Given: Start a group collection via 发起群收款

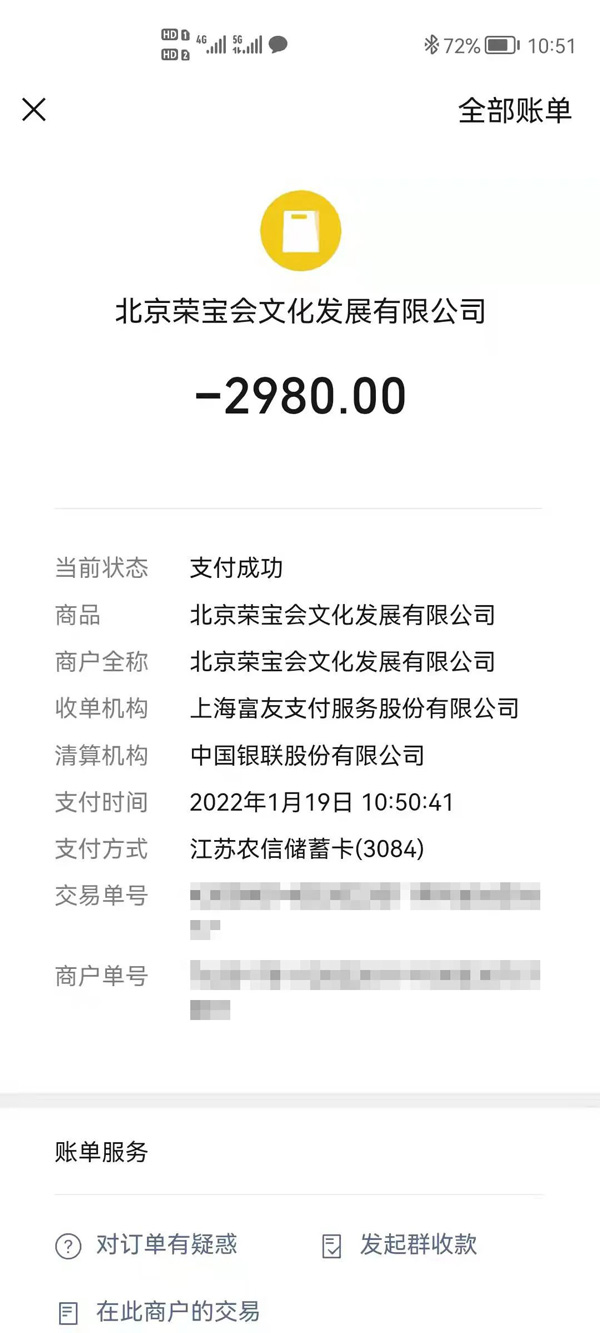Looking at the screenshot, I should pos(400,1245).
